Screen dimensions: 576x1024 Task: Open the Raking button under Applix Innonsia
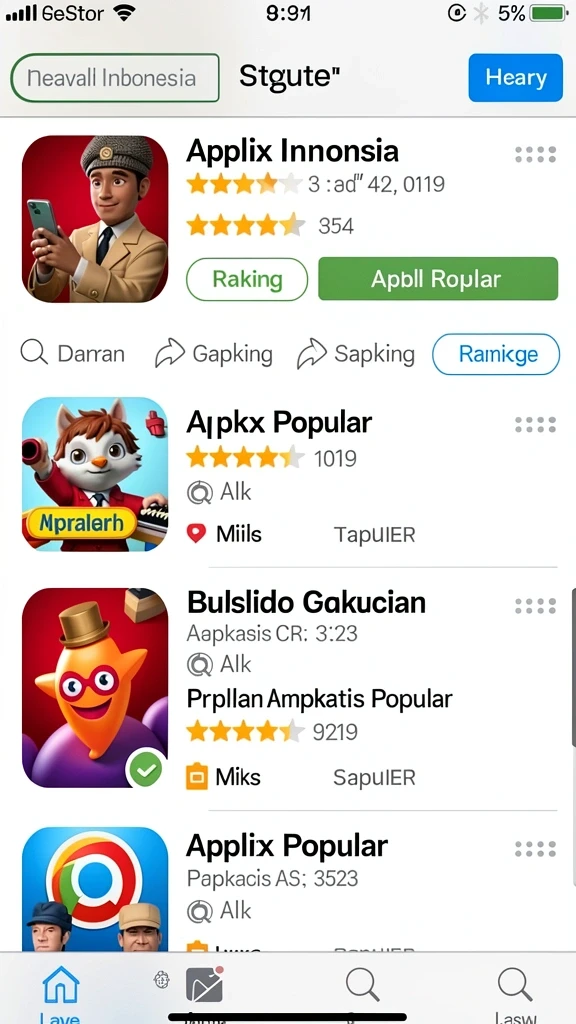point(247,279)
